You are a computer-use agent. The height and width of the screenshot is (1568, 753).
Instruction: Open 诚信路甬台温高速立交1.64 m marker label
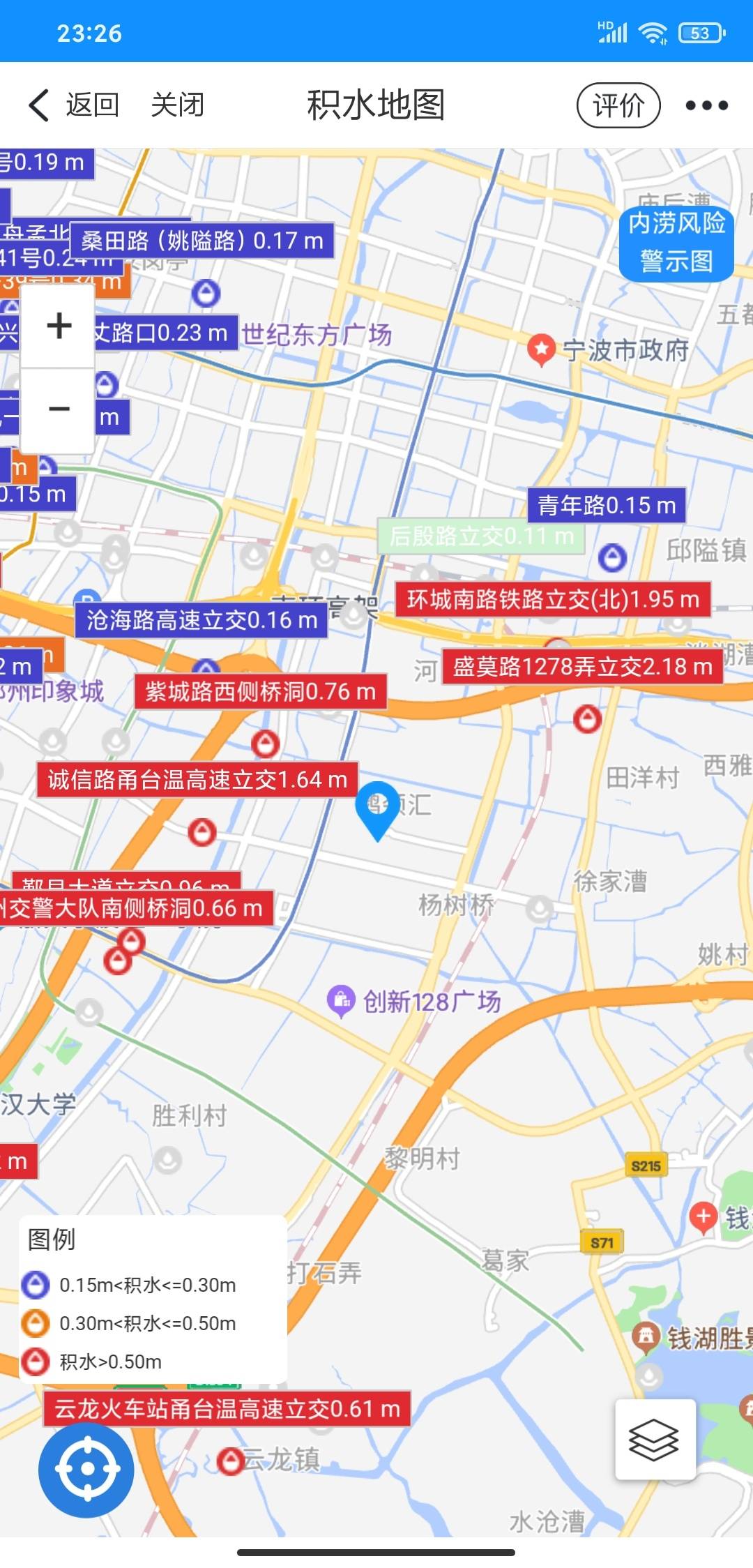(197, 779)
